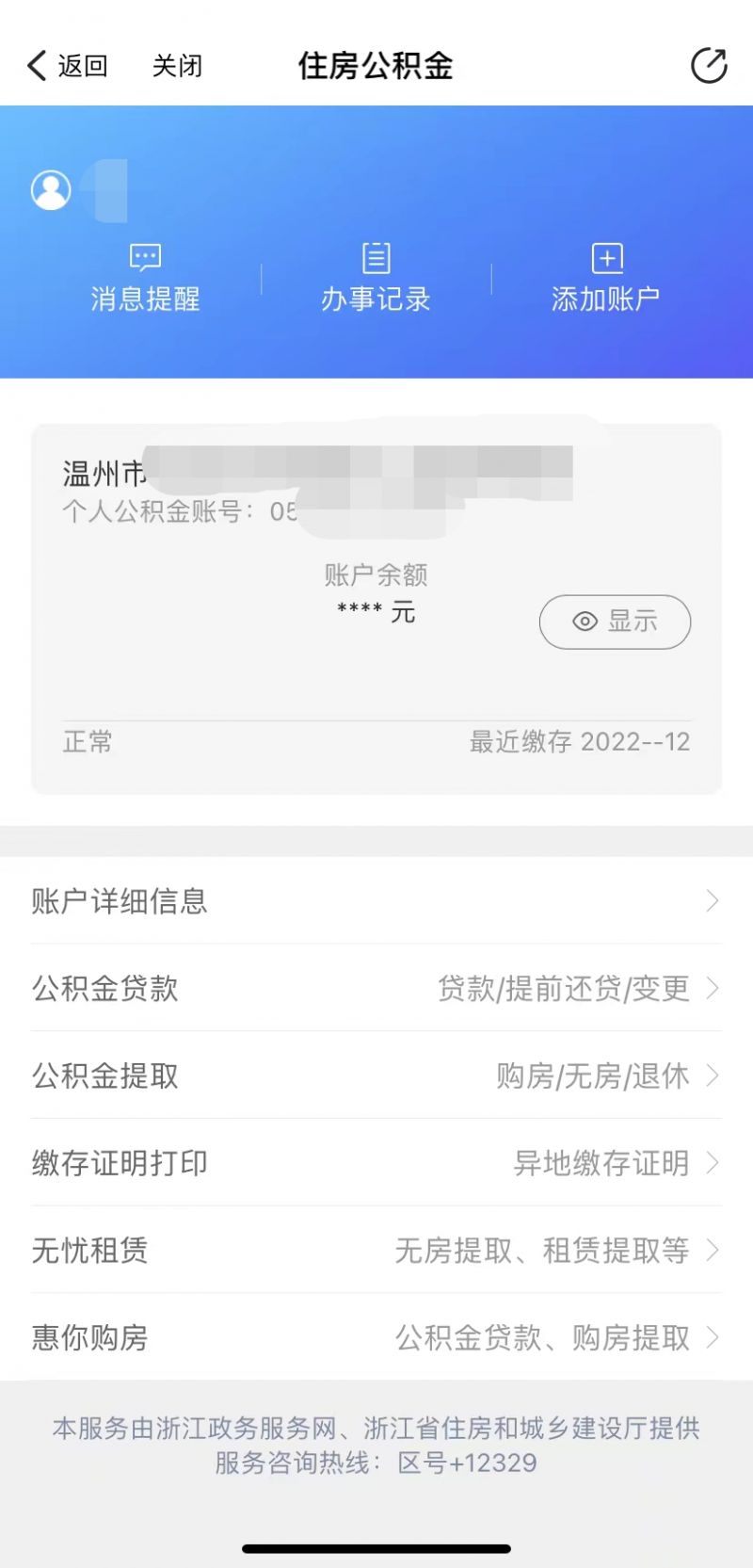Screen dimensions: 753x1568
Task: Open 惠你购房 home purchase services
Action: tap(376, 1337)
